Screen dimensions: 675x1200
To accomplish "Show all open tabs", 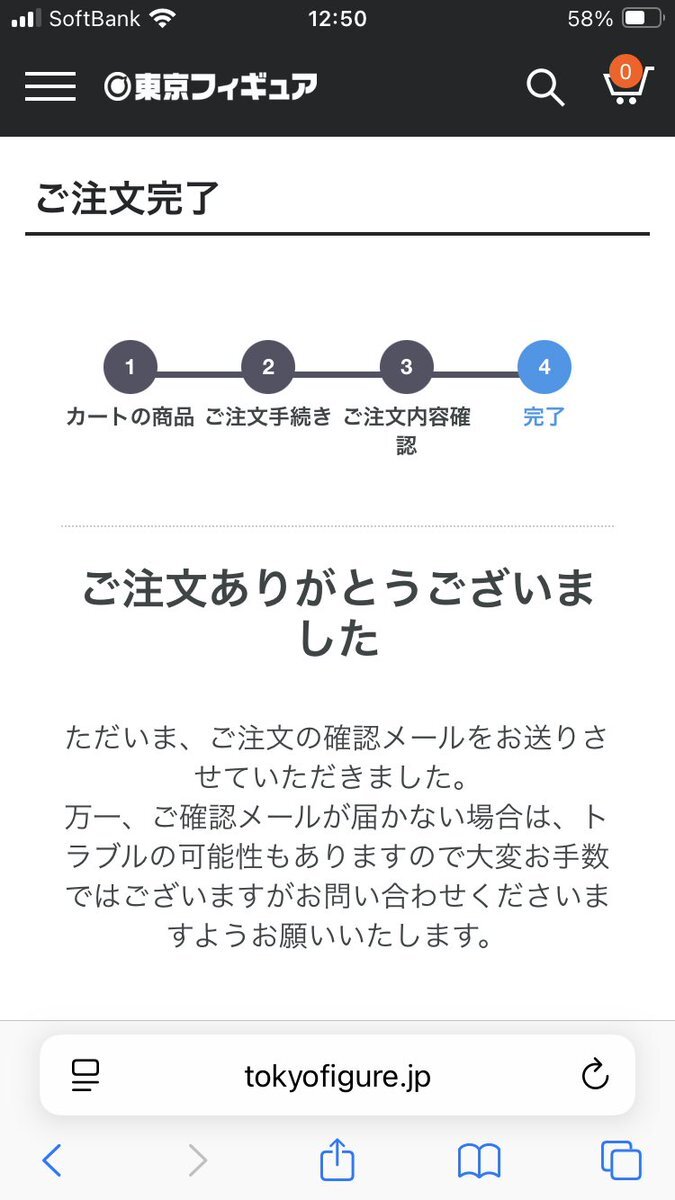I will tap(621, 1160).
